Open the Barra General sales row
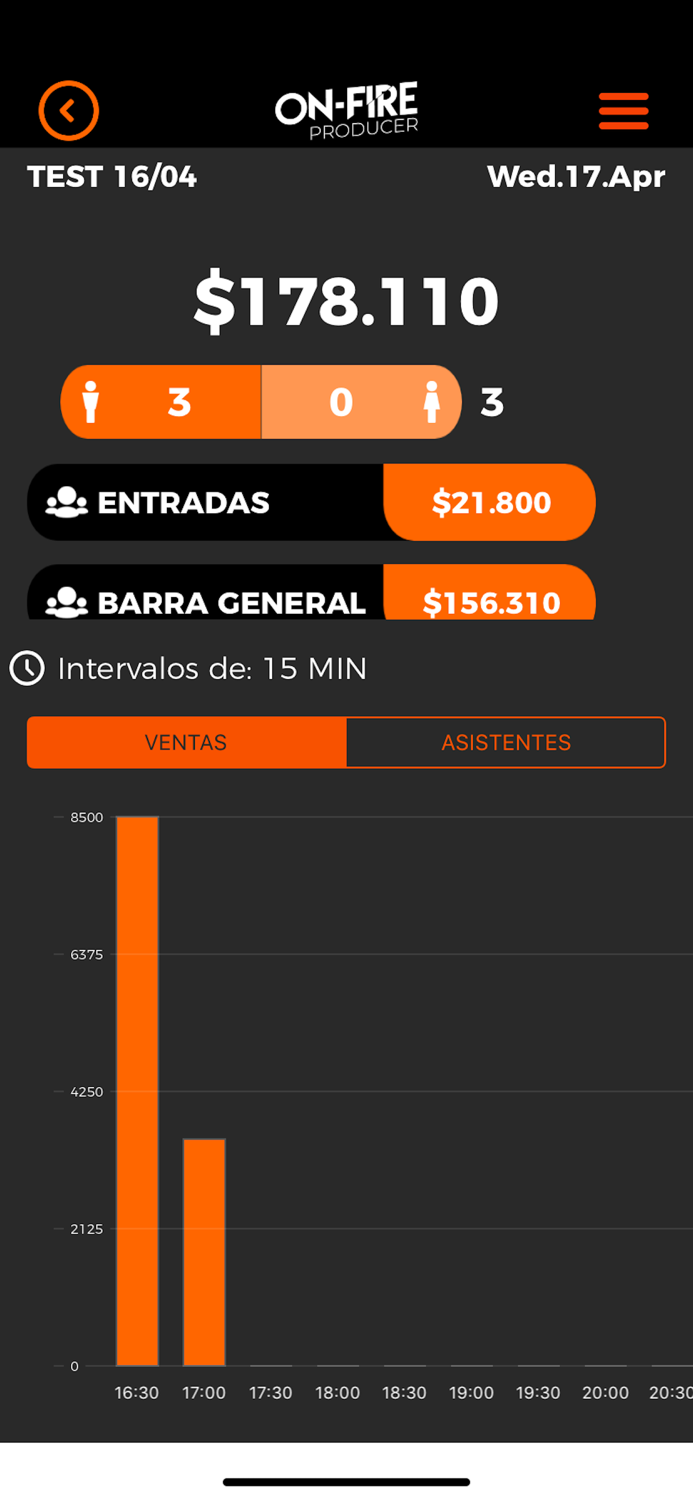This screenshot has height=1500, width=693. pos(311,596)
